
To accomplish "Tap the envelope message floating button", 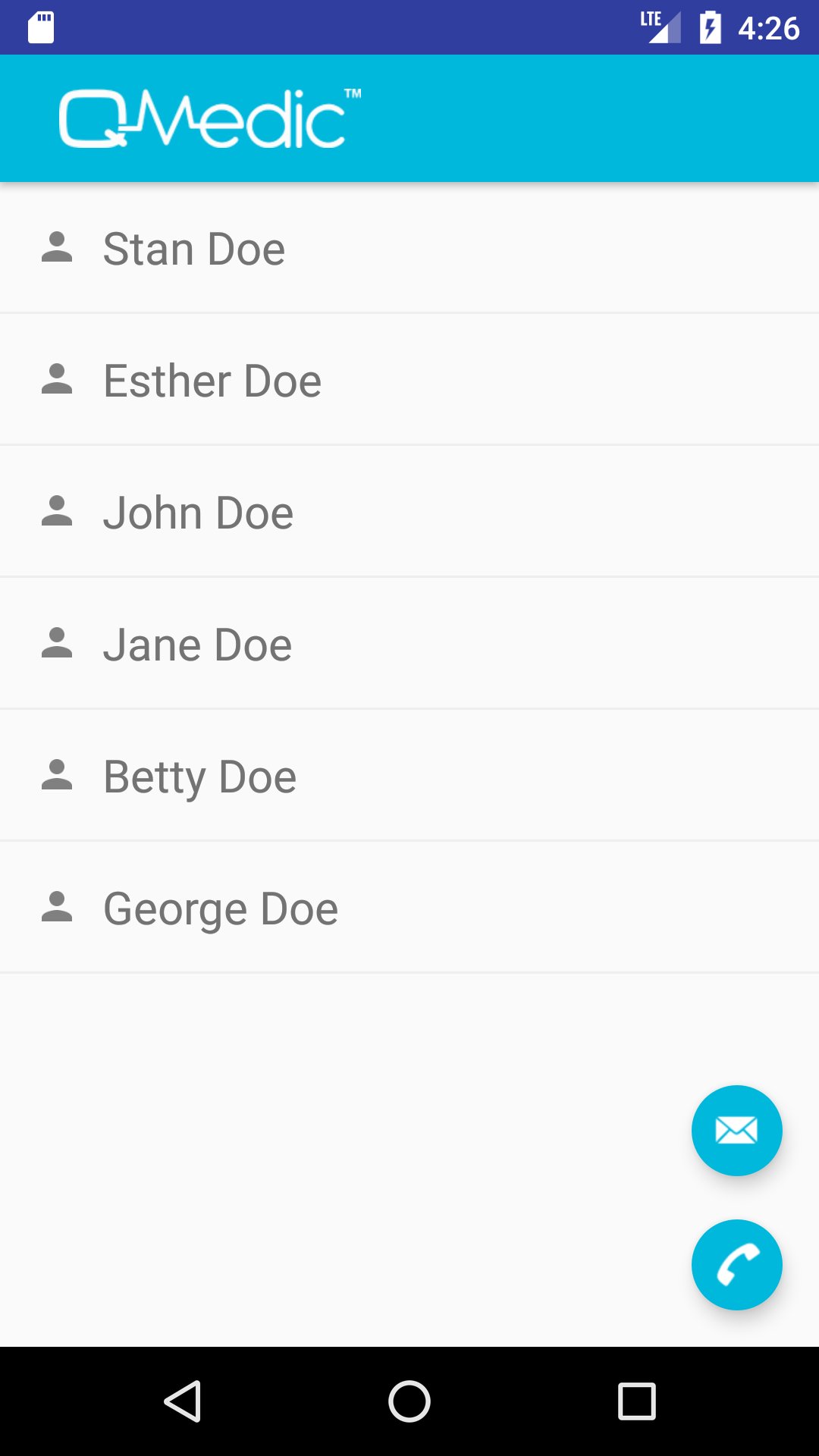I will [x=736, y=1131].
